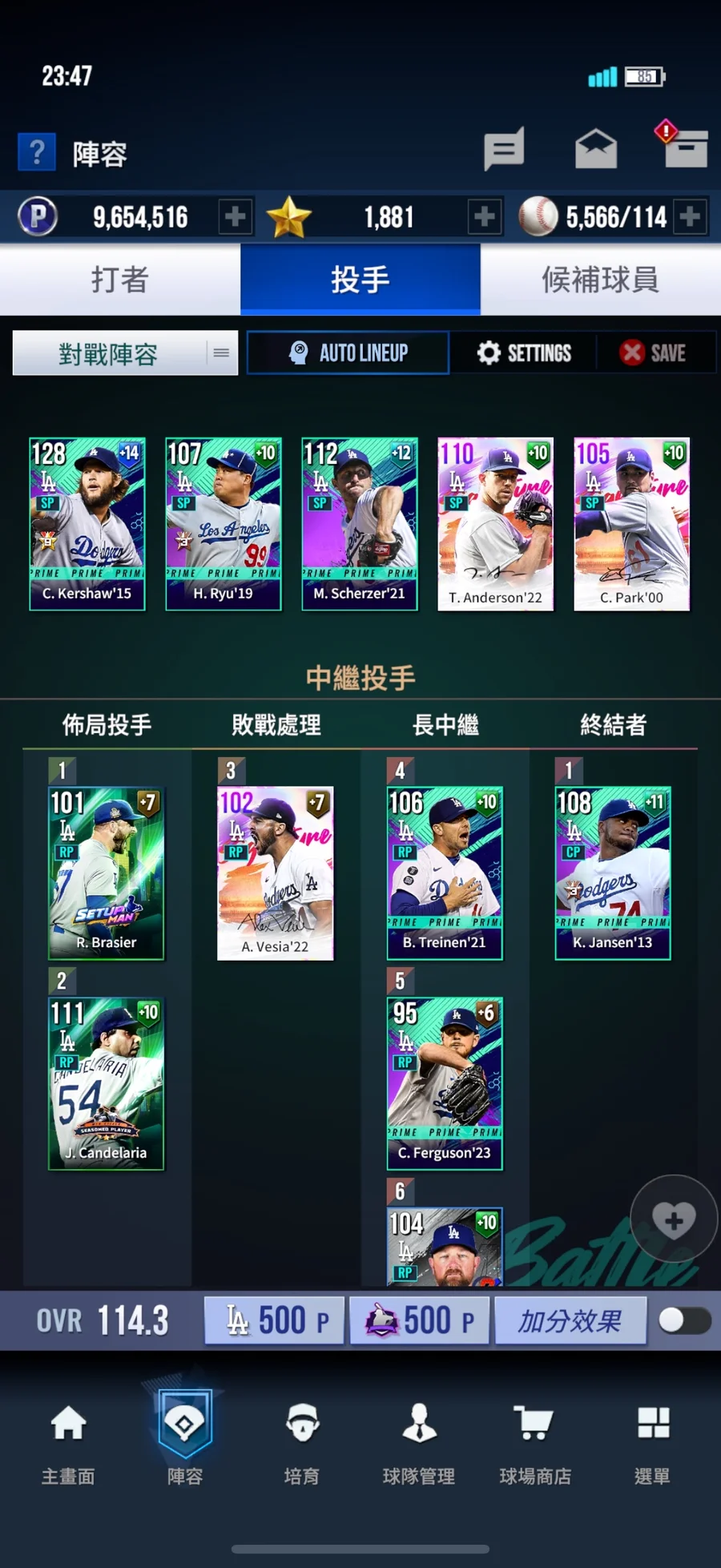
Task: Add more points next to 9,654,516
Action: [236, 216]
